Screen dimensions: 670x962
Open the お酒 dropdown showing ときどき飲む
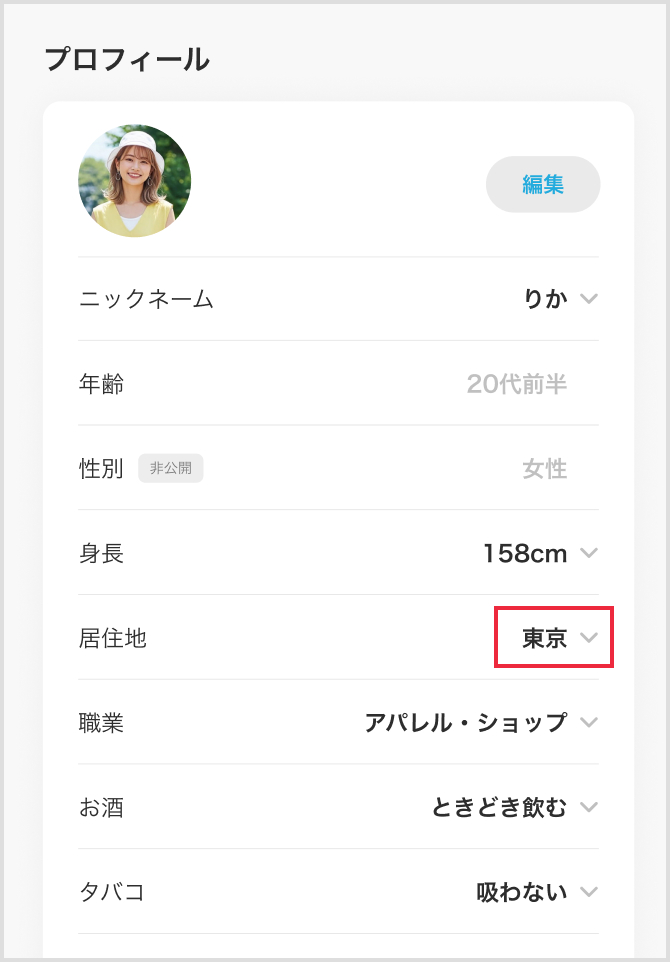click(x=514, y=807)
